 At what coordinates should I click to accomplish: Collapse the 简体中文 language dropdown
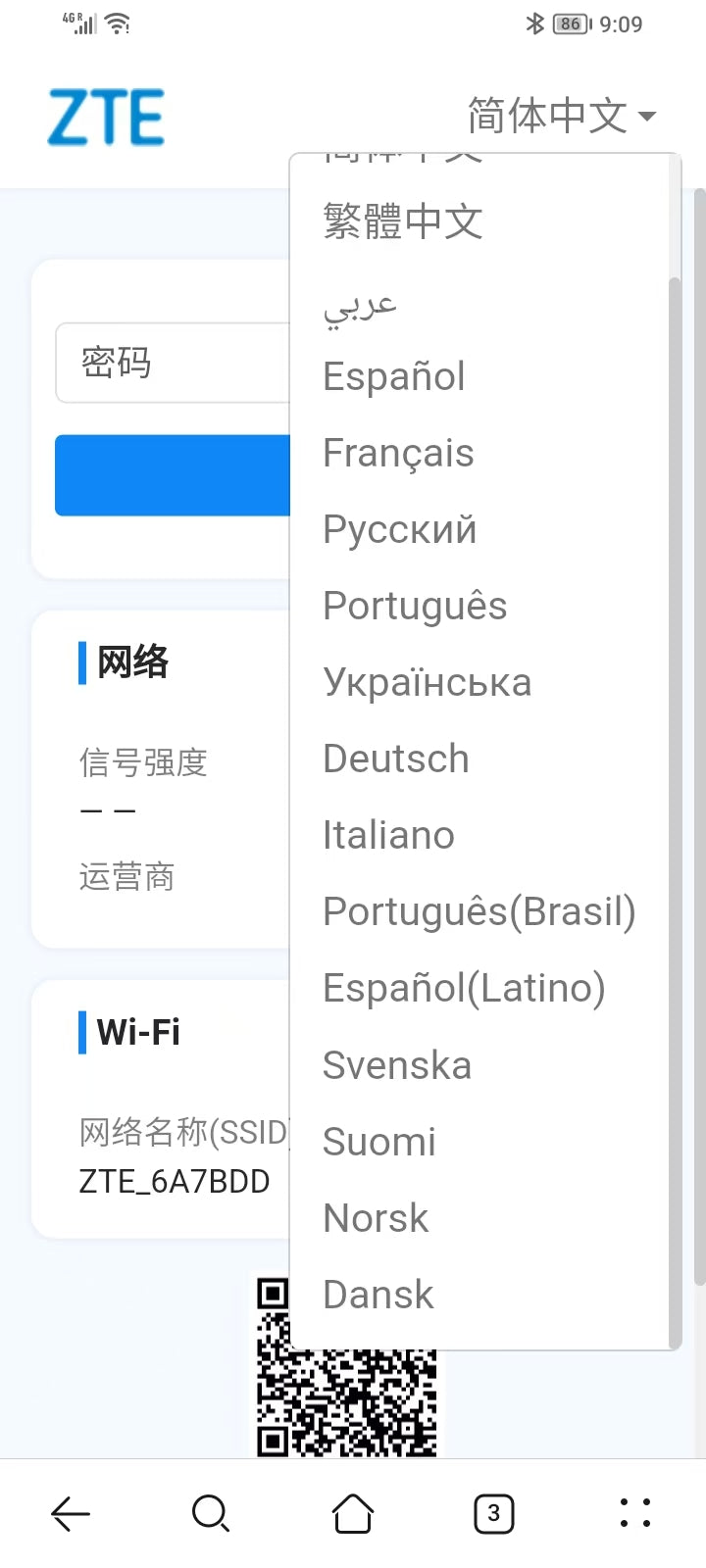click(561, 116)
